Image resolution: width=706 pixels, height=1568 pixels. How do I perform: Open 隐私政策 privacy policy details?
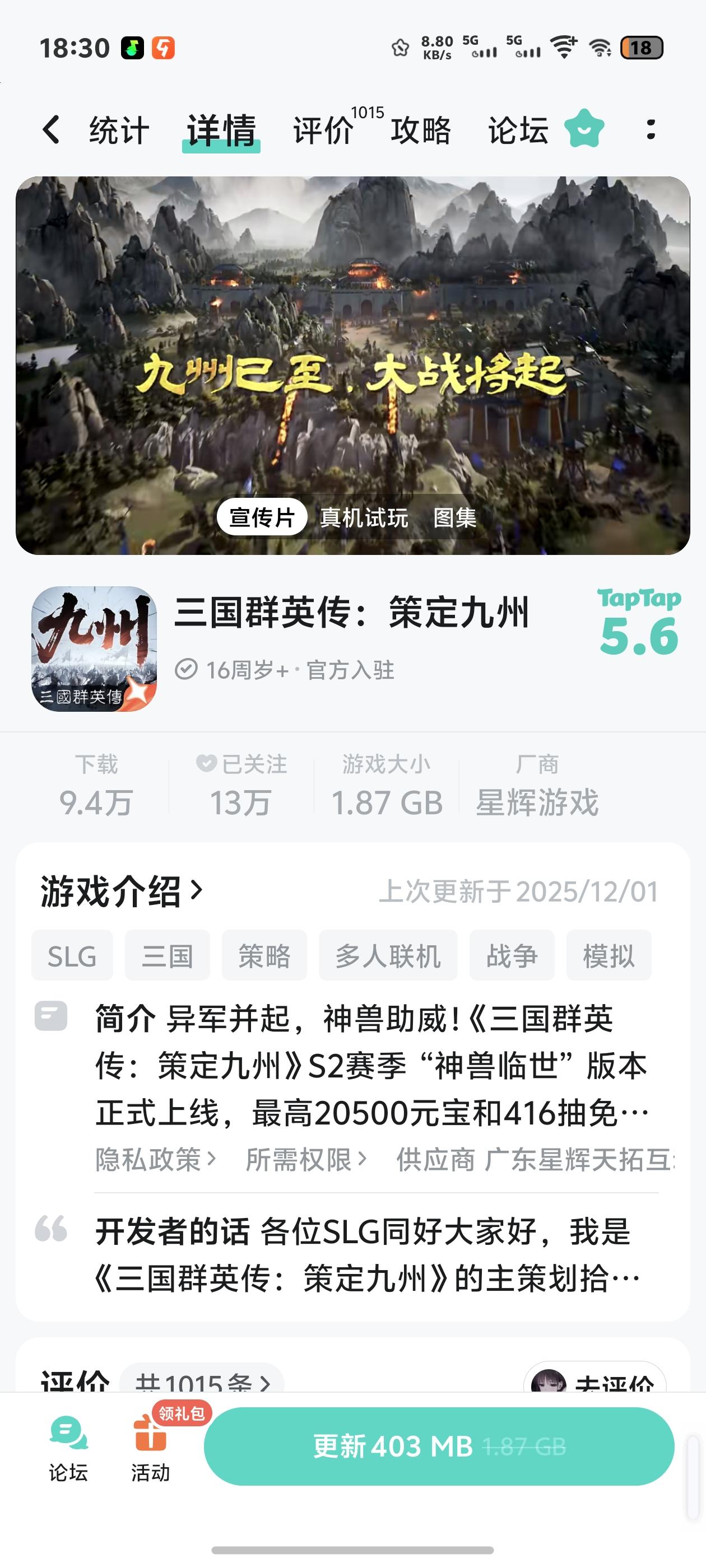(x=151, y=1158)
